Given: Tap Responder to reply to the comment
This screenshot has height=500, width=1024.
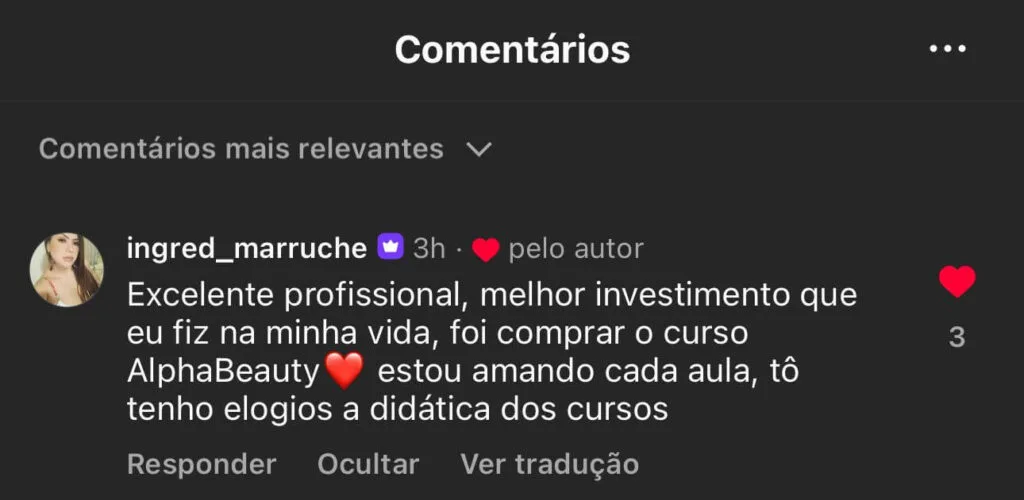Looking at the screenshot, I should point(201,464).
